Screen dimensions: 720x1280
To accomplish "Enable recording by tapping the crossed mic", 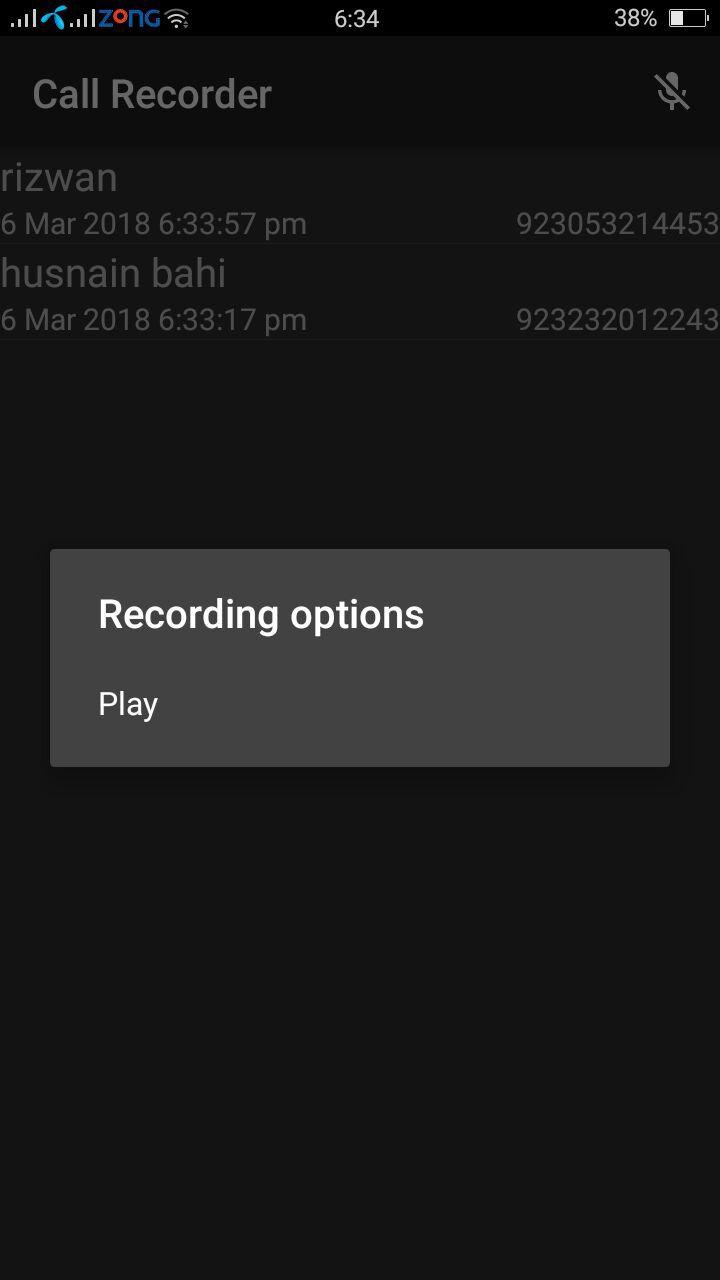I will coord(672,91).
